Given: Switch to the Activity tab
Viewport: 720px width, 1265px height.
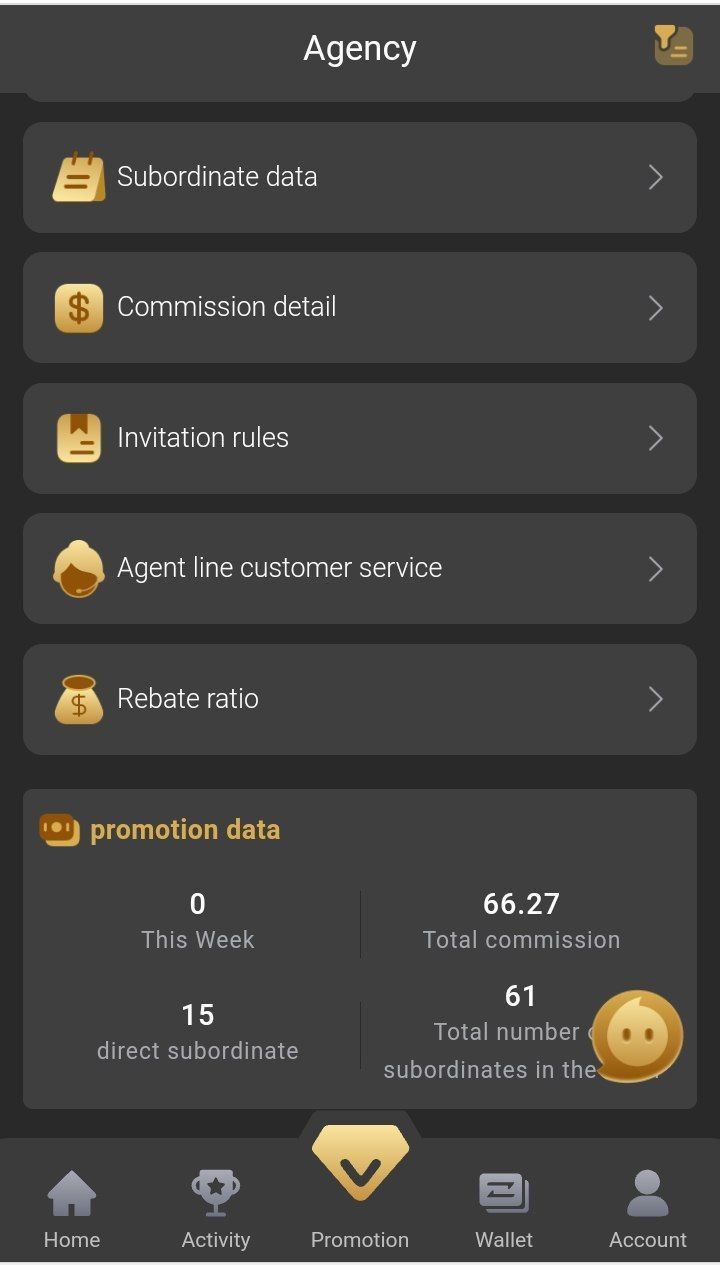Looking at the screenshot, I should click(216, 1209).
